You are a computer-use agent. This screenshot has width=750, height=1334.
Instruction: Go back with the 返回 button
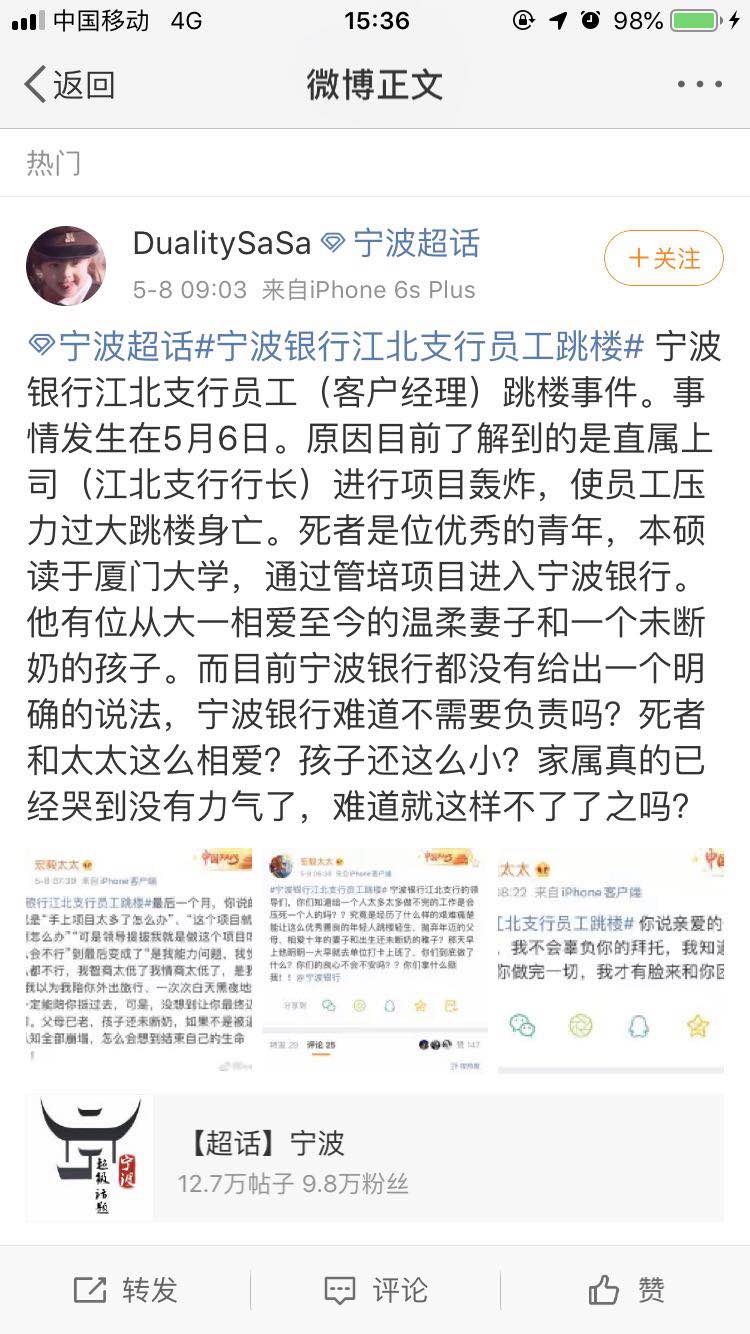tap(68, 85)
